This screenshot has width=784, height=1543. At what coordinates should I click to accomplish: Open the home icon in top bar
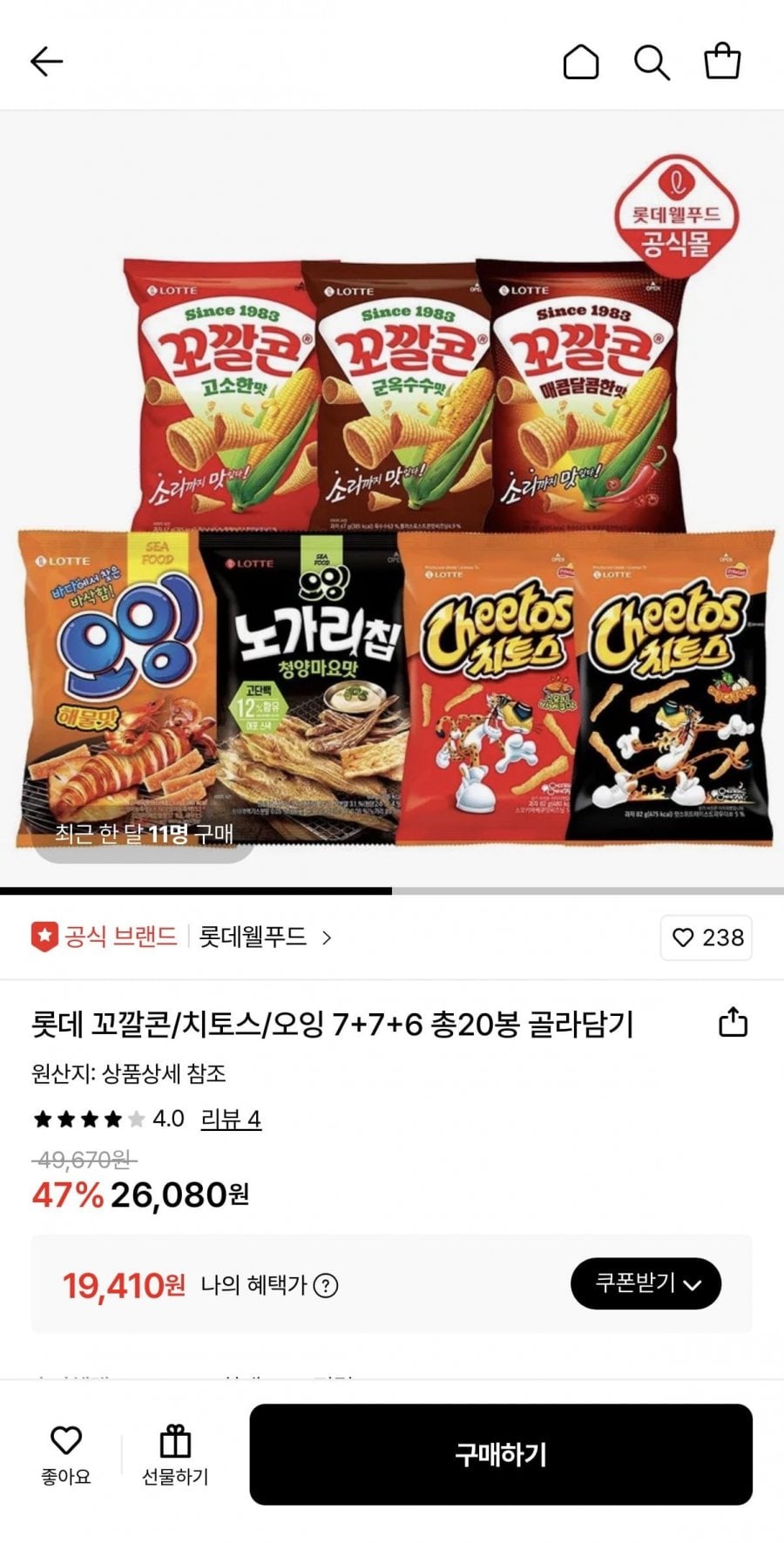click(x=581, y=62)
